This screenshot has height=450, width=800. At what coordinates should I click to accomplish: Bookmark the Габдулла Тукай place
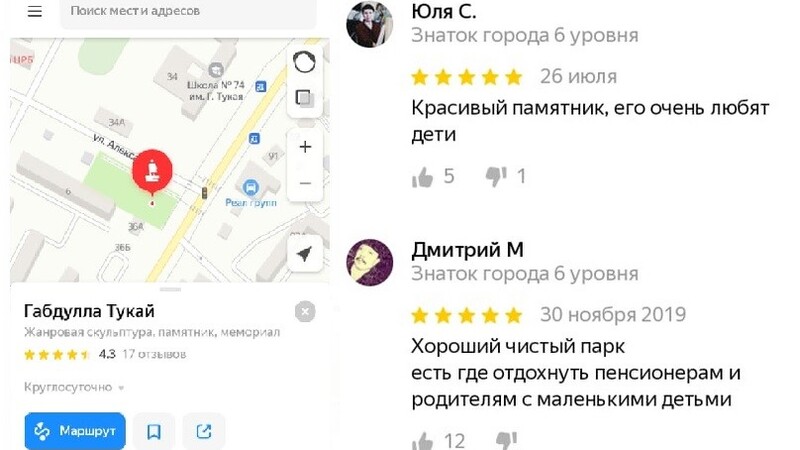pos(154,431)
